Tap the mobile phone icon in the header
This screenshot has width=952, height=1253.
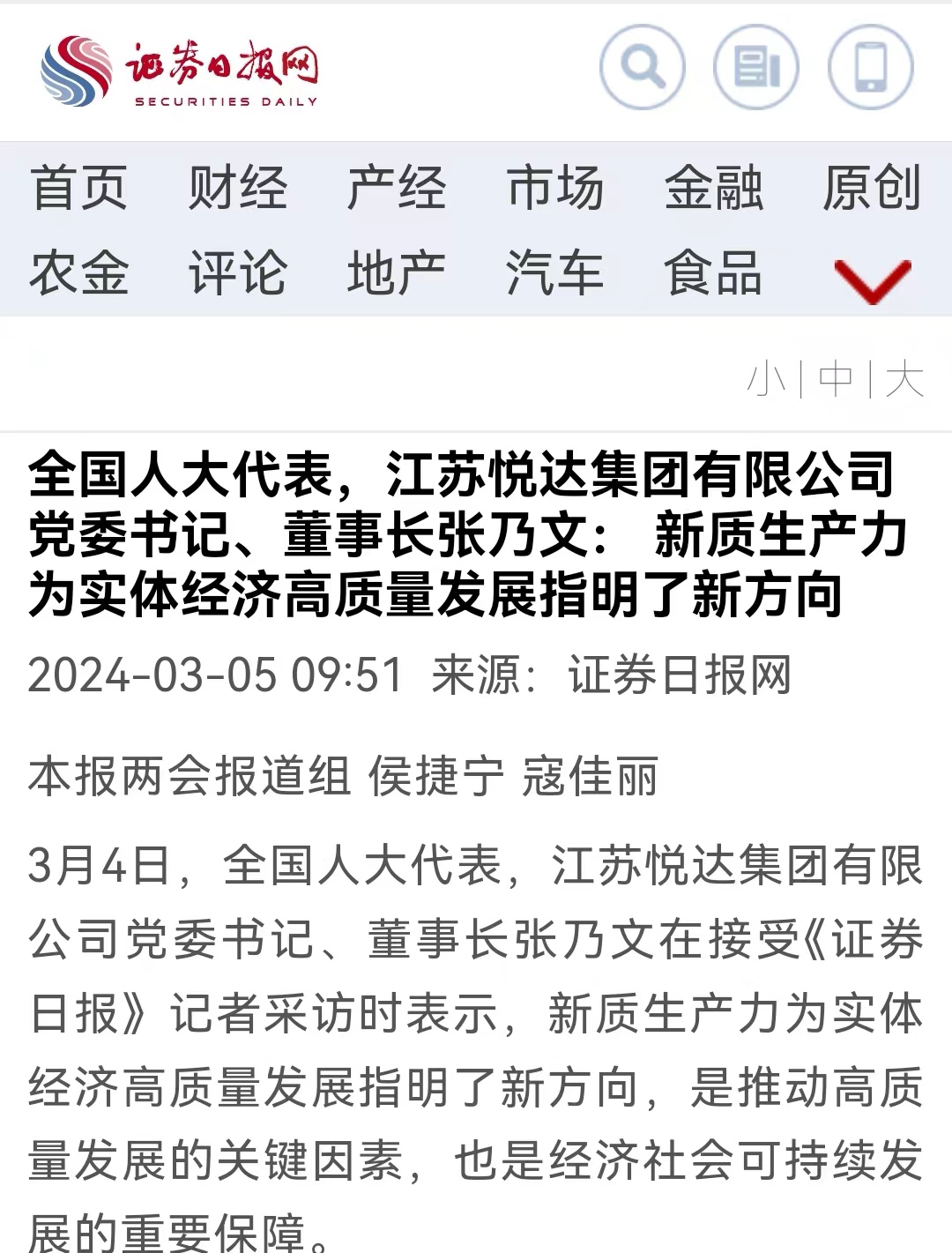click(871, 67)
